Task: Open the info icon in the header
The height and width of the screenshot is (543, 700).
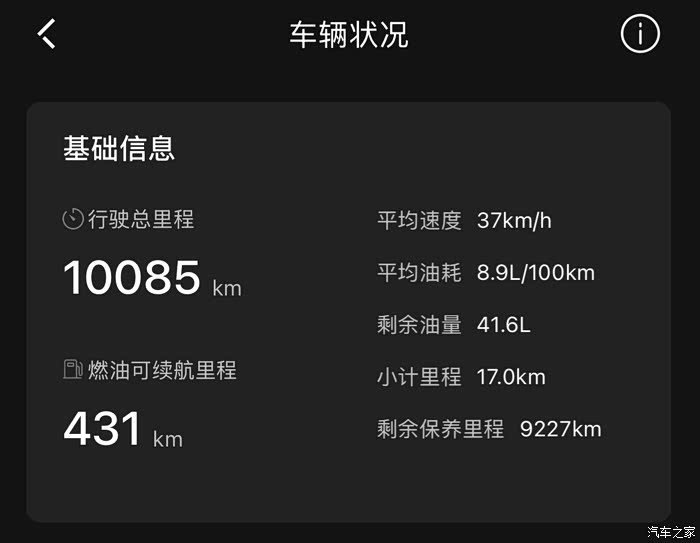Action: pyautogui.click(x=640, y=33)
